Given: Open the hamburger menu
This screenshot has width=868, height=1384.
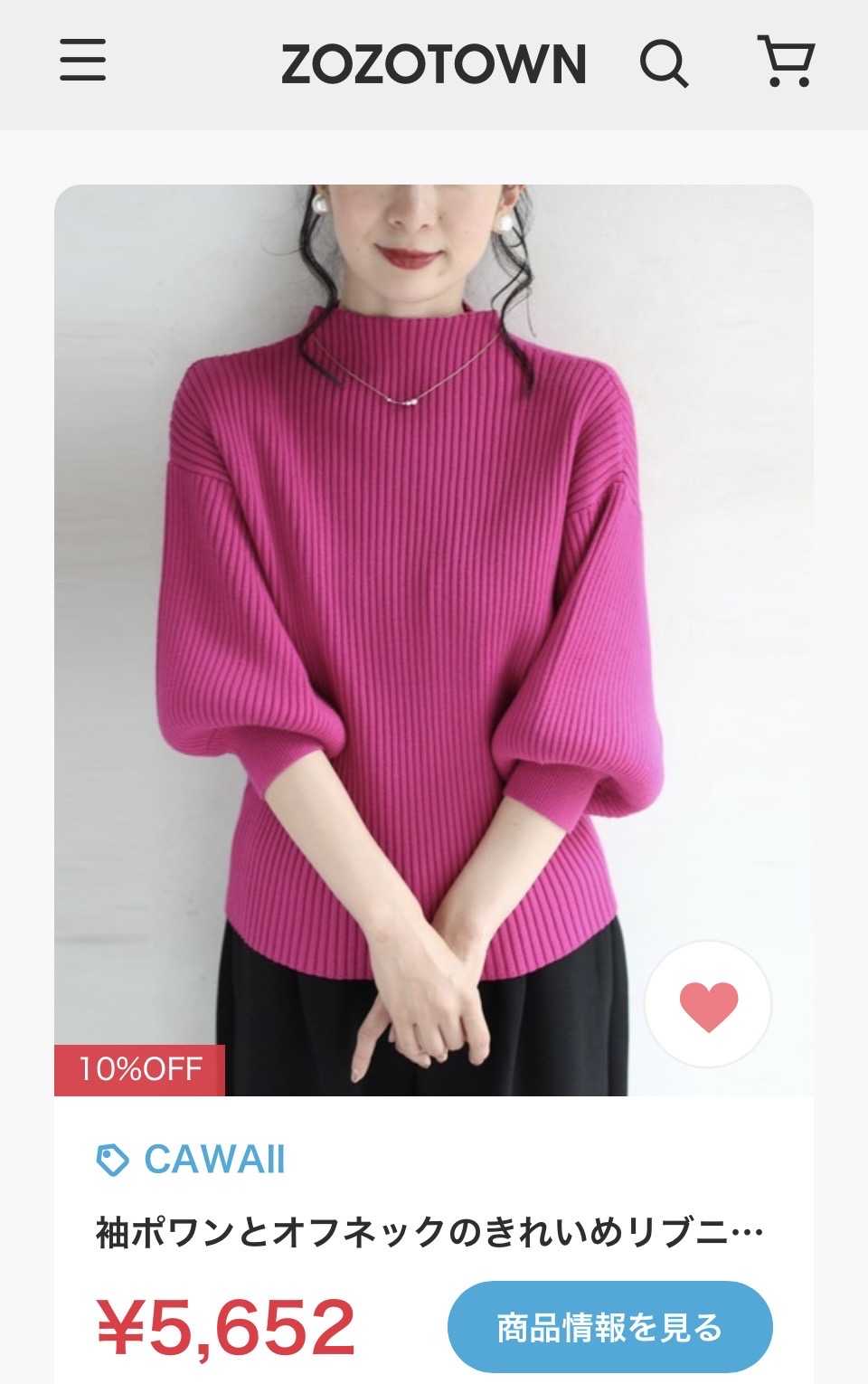Looking at the screenshot, I should pos(83,61).
